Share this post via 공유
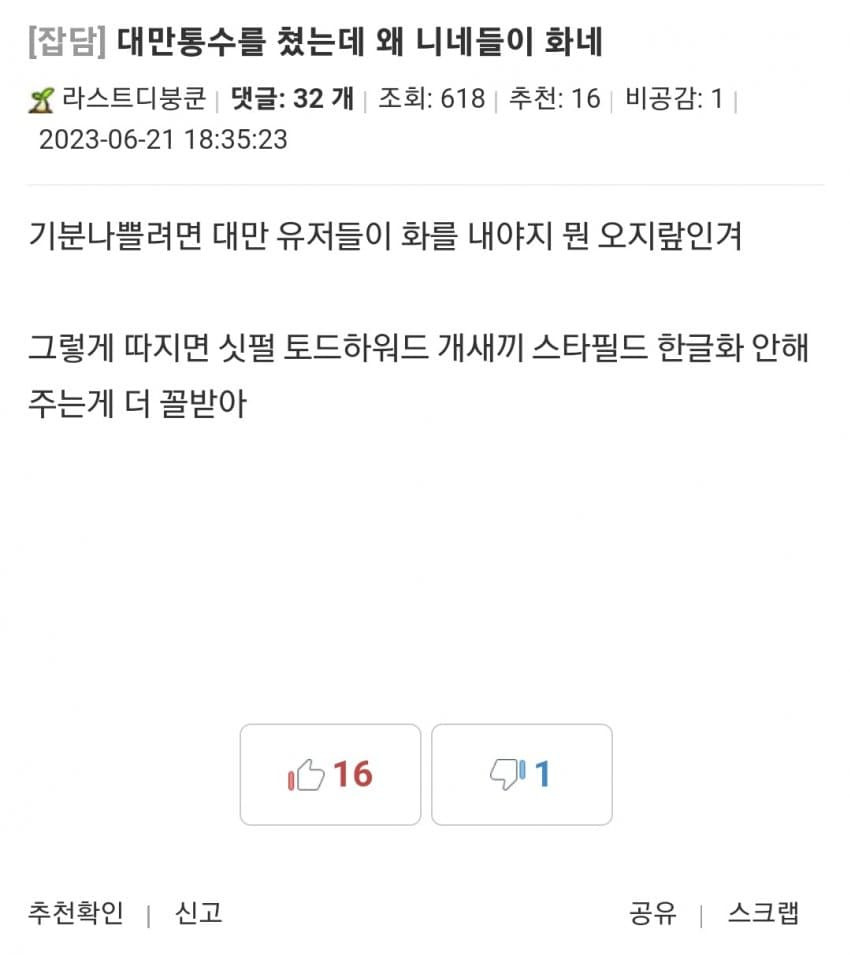 coord(653,912)
